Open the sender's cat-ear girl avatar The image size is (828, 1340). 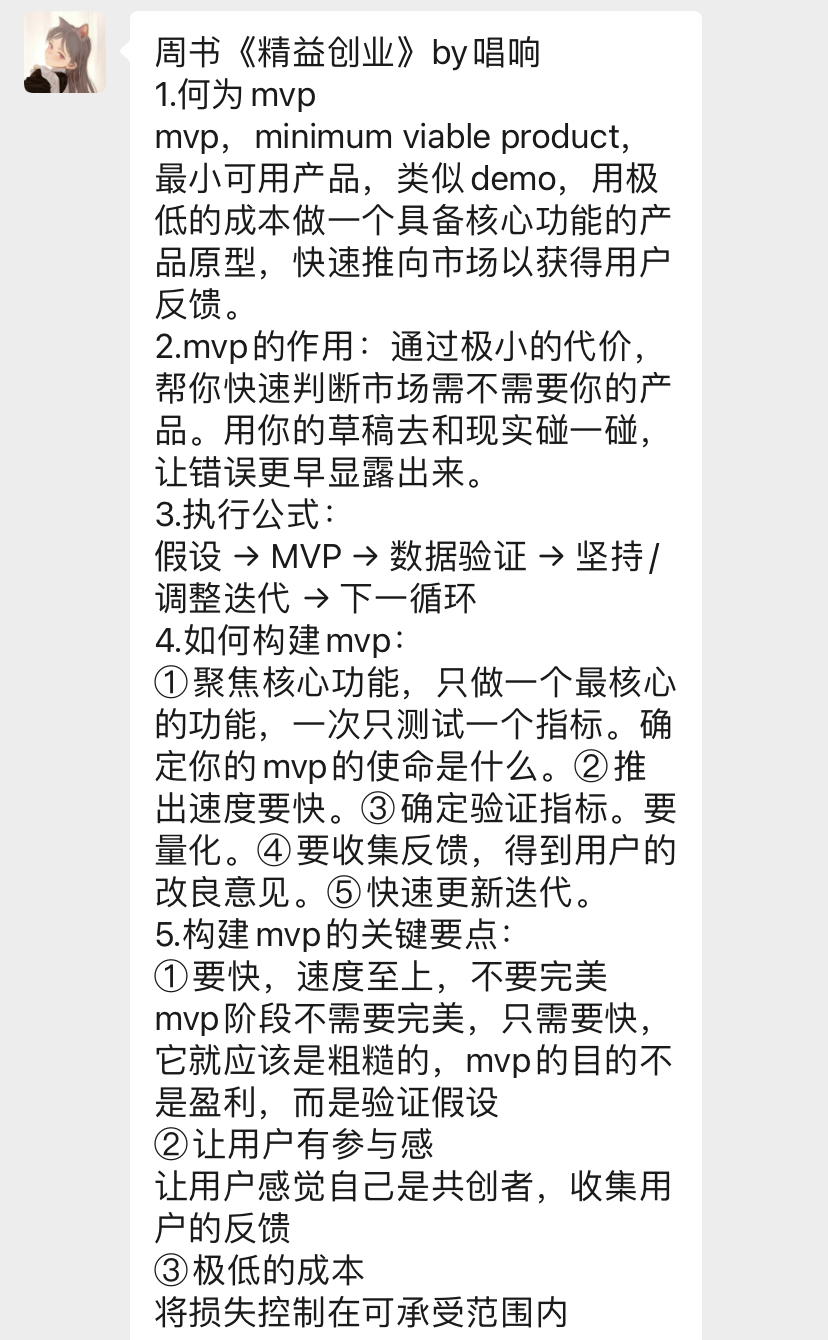coord(65,52)
